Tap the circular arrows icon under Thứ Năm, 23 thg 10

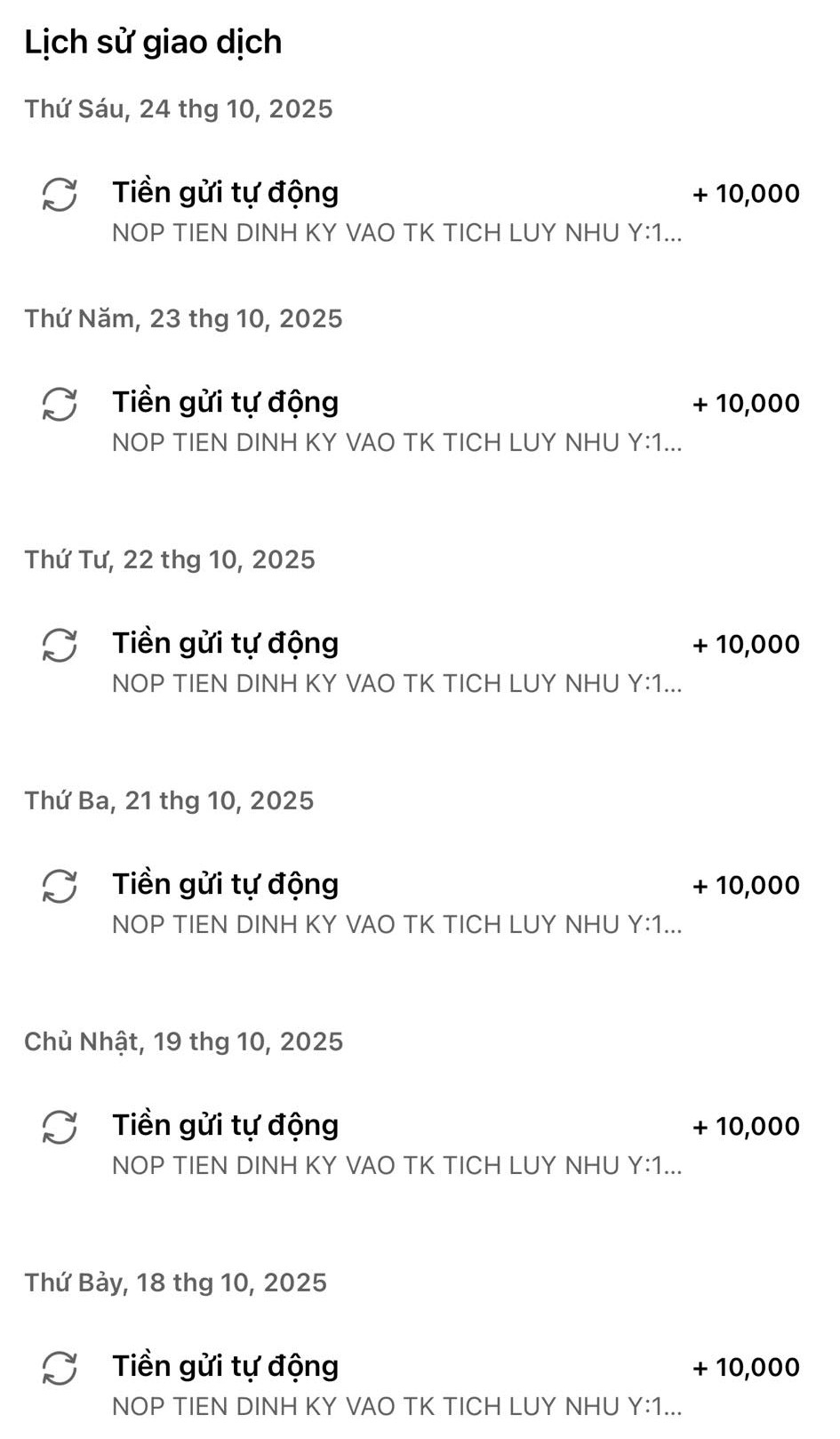pos(59,407)
